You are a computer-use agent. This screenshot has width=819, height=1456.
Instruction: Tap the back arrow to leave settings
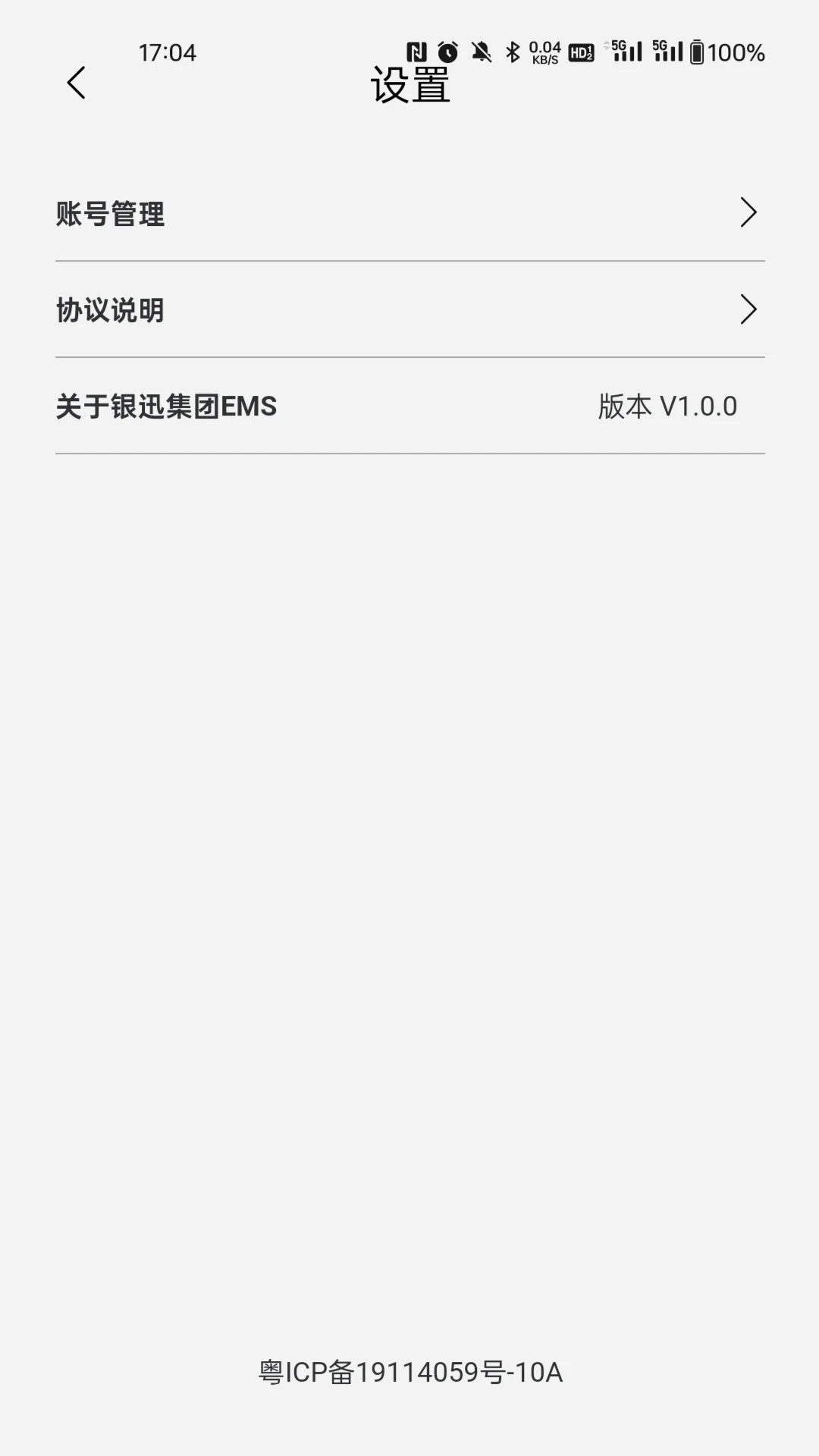[74, 85]
